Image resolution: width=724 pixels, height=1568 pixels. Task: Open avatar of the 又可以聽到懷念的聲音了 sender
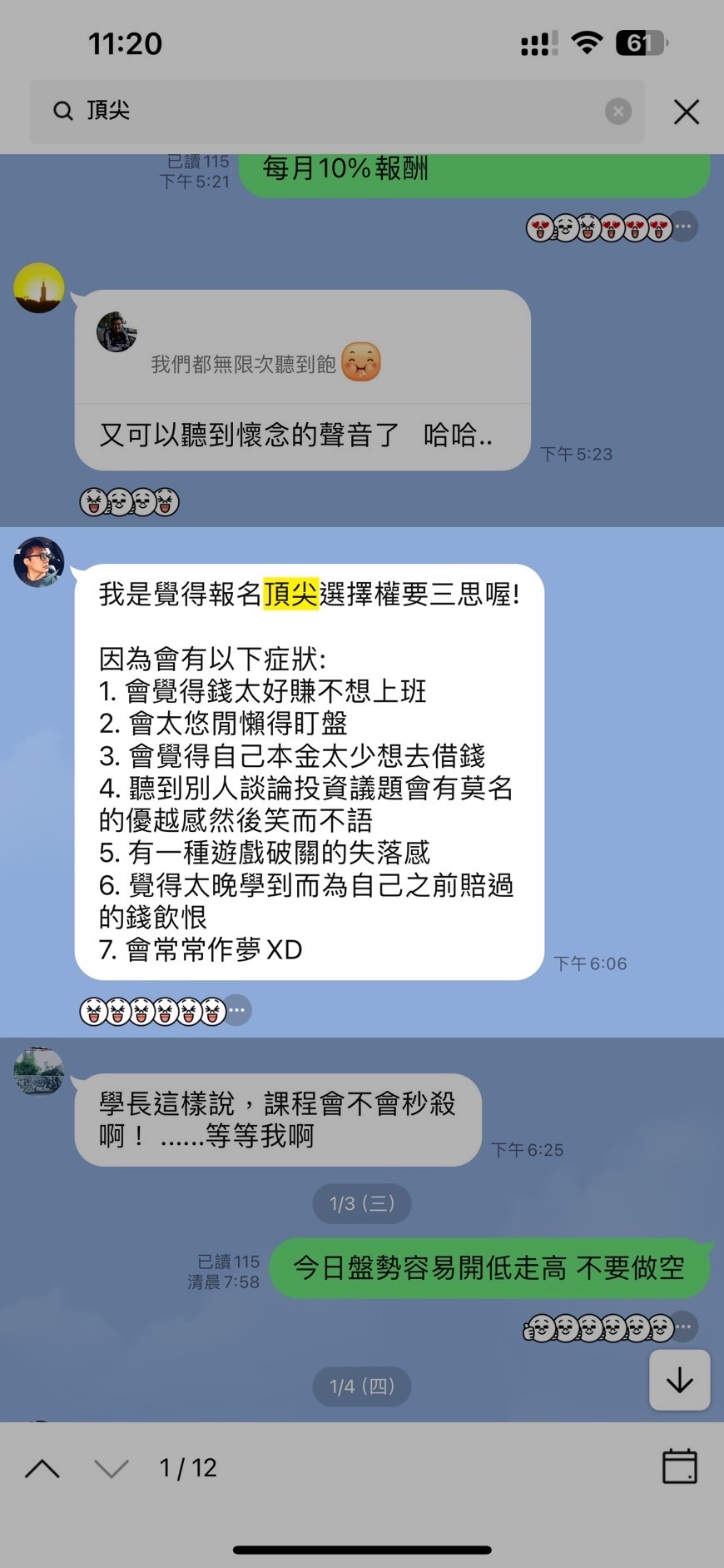pyautogui.click(x=39, y=288)
